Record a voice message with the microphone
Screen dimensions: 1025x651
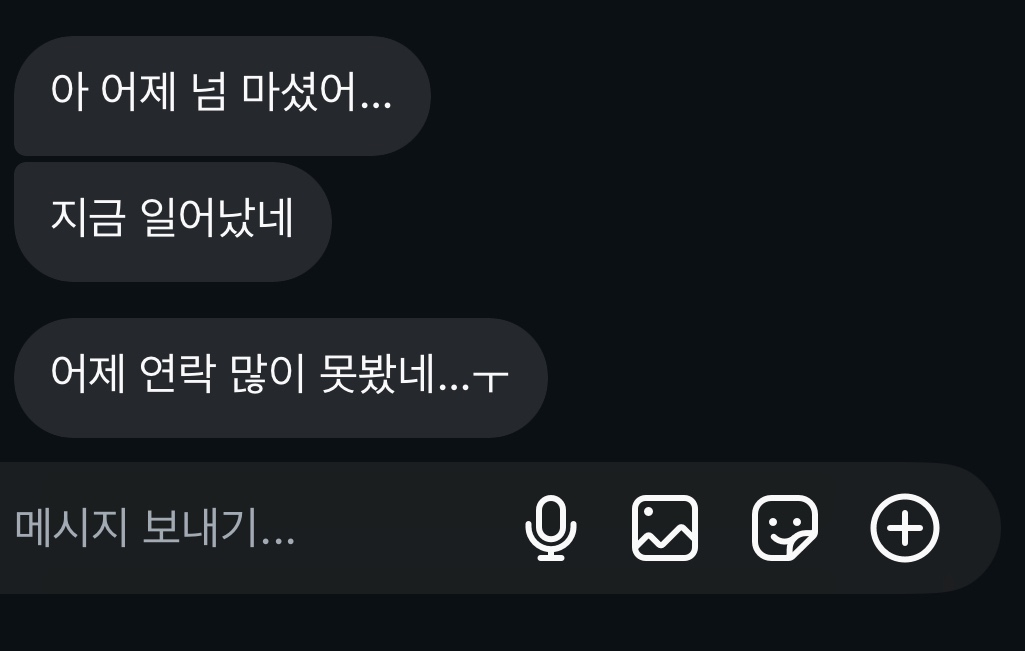[x=551, y=528]
